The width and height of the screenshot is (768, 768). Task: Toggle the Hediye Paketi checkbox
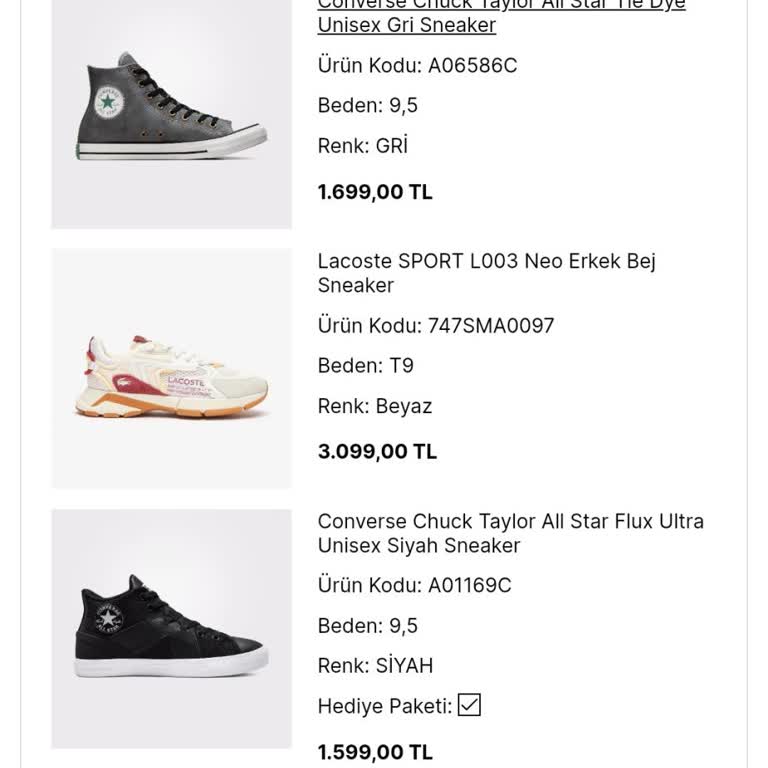[x=469, y=705]
